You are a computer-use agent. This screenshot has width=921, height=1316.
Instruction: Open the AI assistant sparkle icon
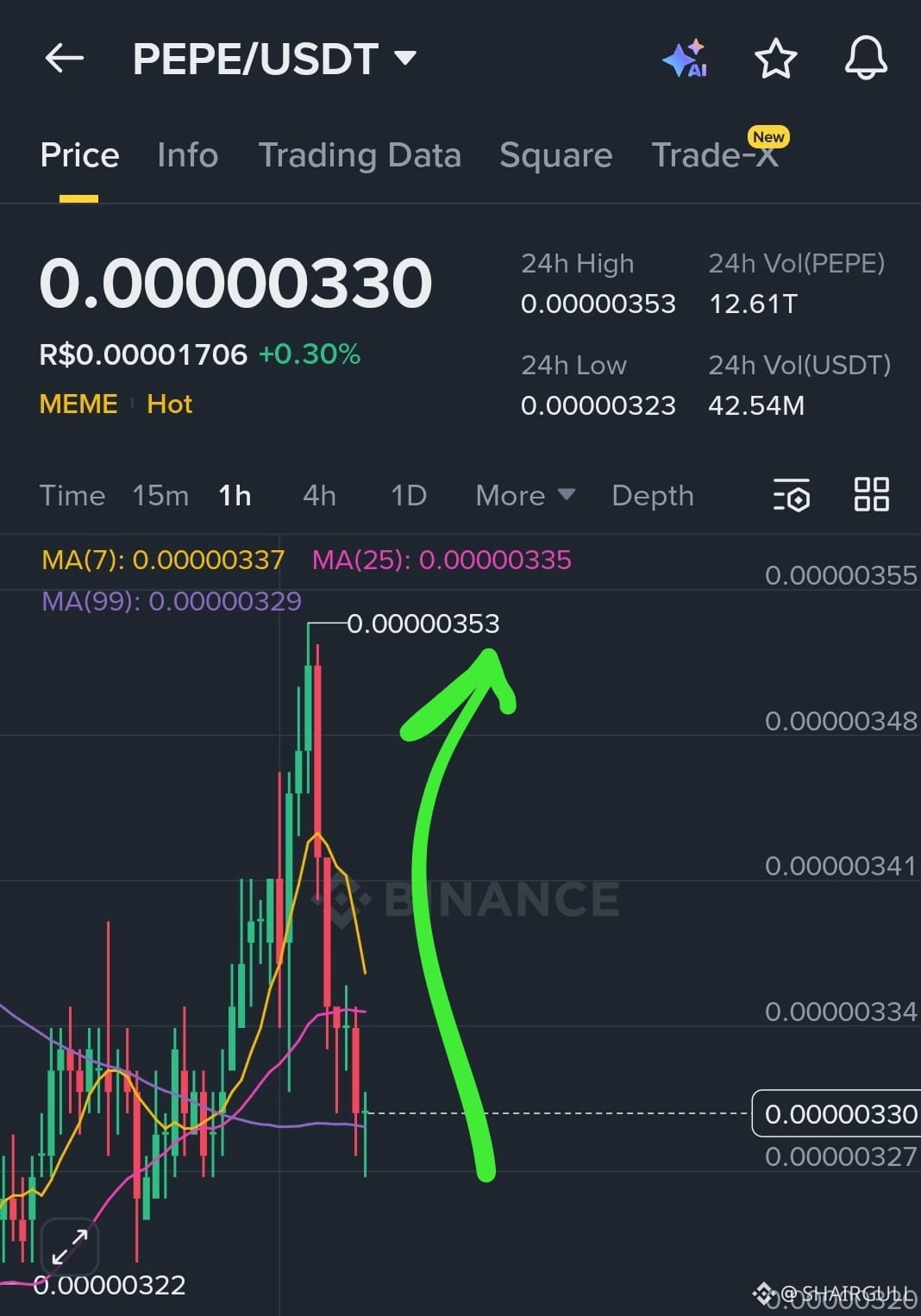(686, 59)
